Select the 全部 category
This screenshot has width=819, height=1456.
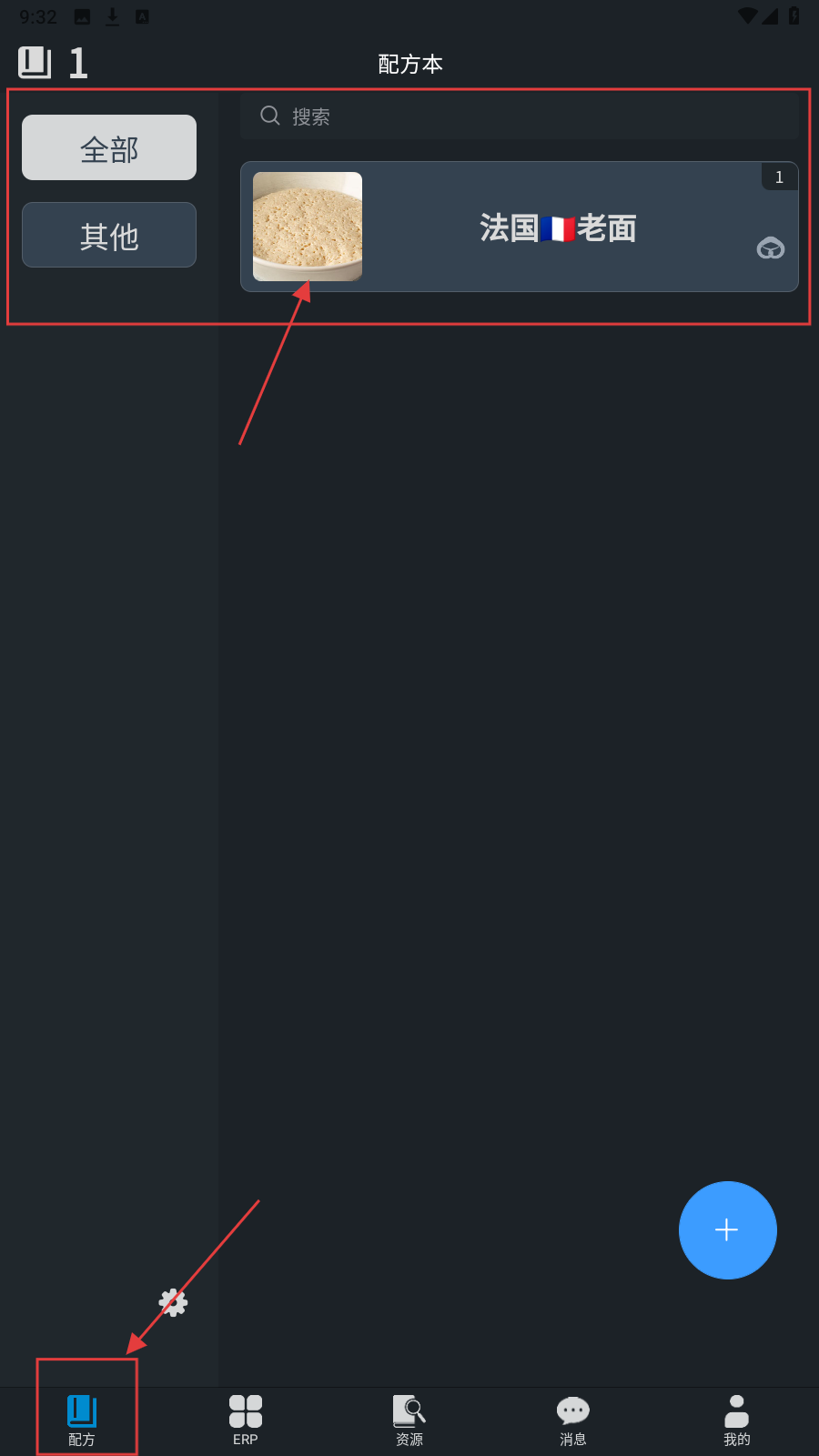coord(109,147)
